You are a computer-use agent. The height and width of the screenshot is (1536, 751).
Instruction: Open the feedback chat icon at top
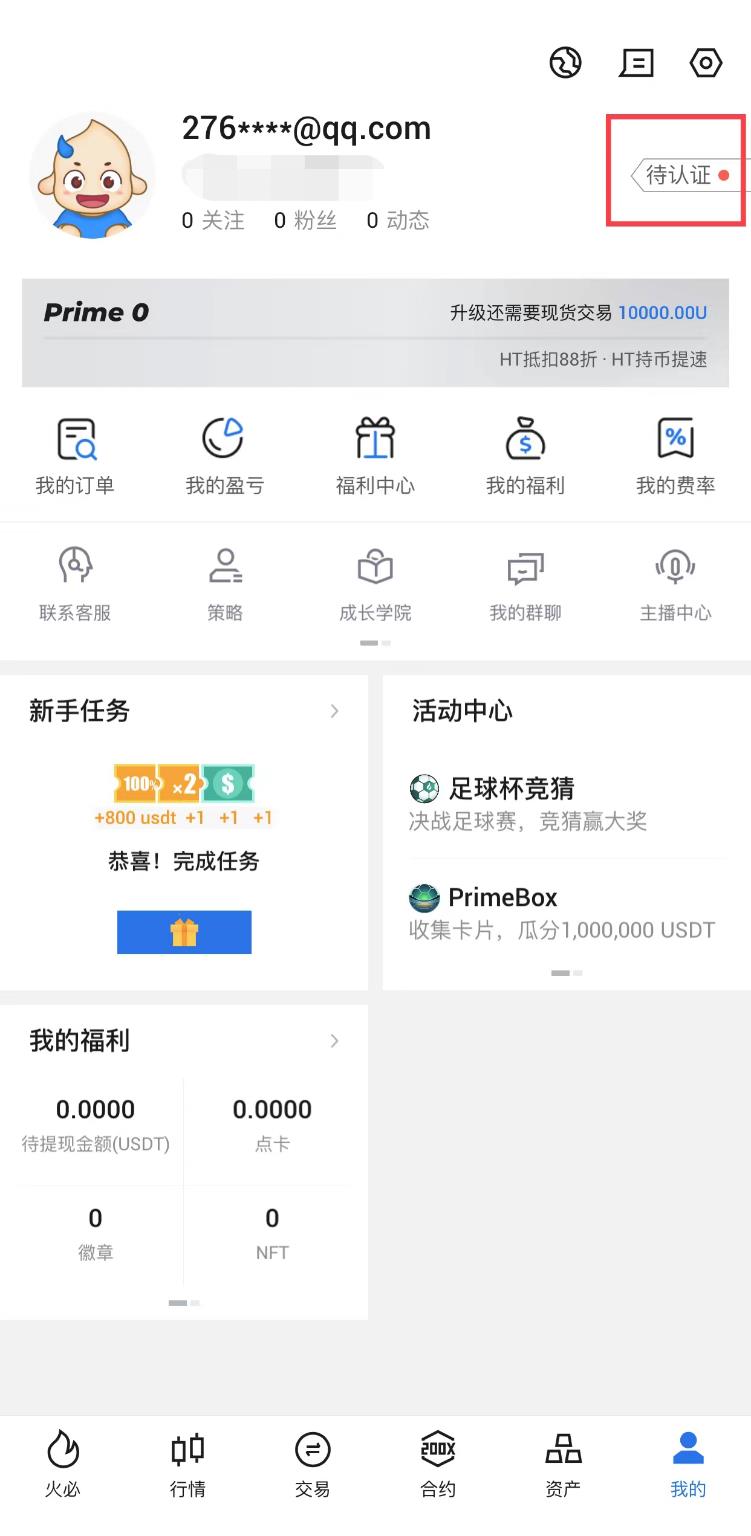tap(637, 62)
